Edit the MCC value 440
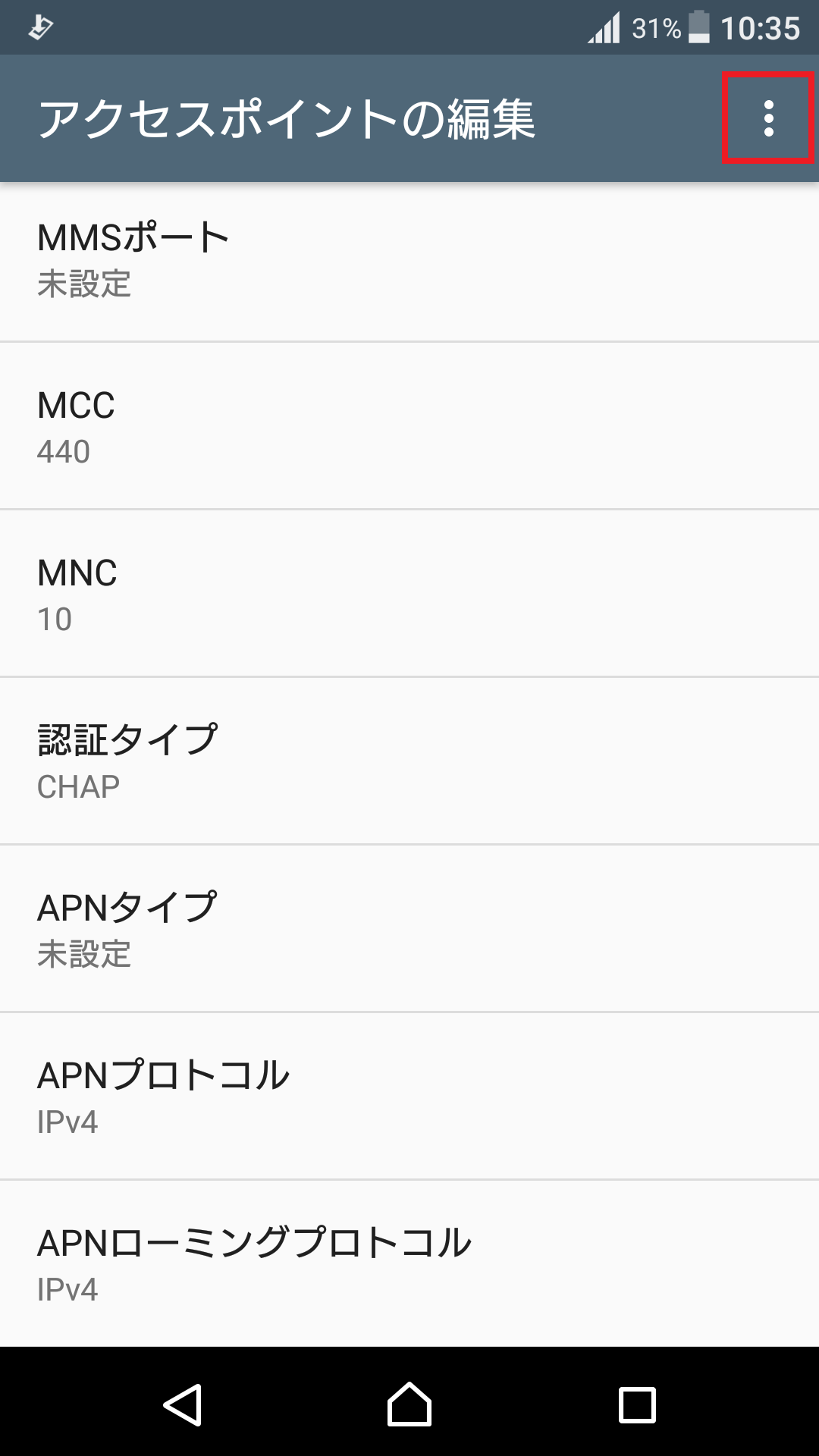 coord(409,428)
